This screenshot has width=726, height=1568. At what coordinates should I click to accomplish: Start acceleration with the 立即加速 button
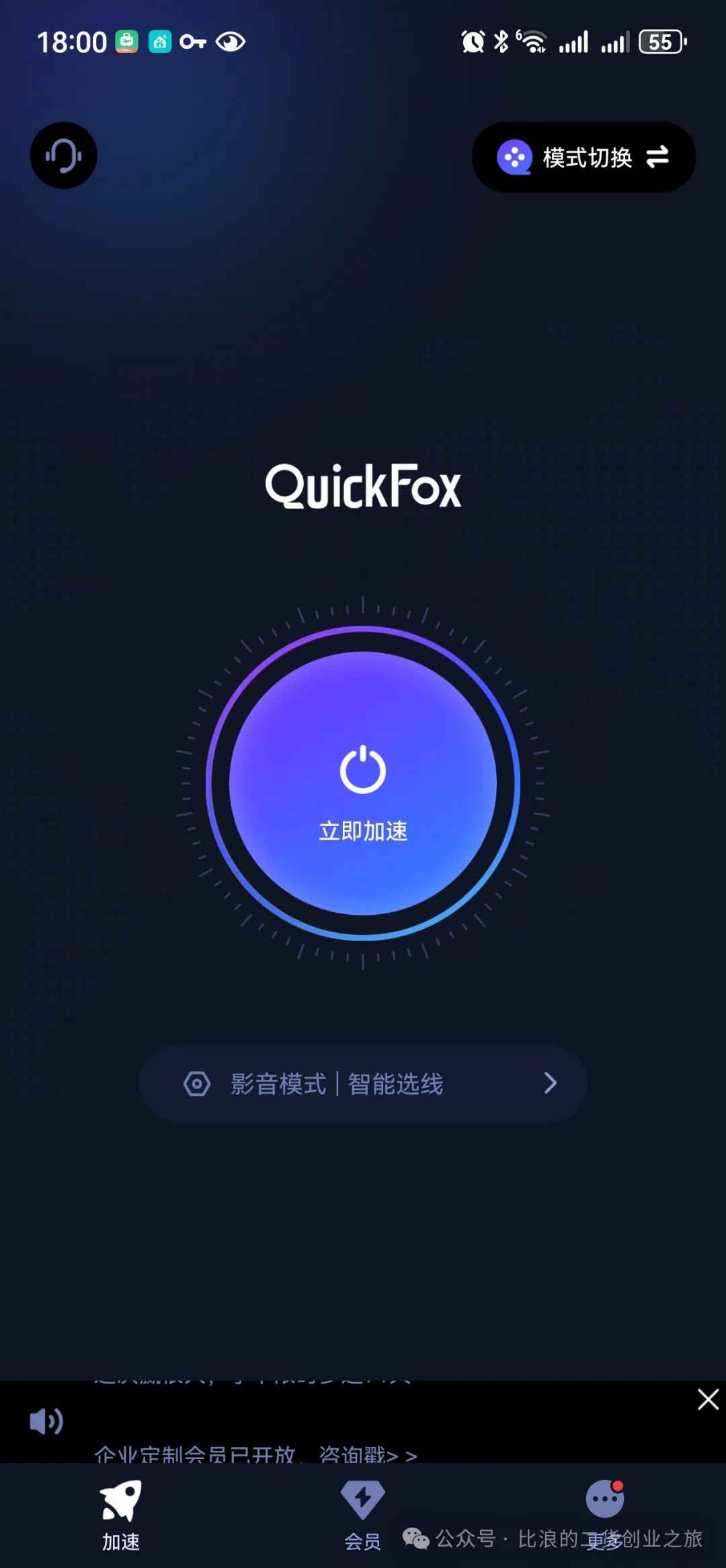[x=363, y=783]
